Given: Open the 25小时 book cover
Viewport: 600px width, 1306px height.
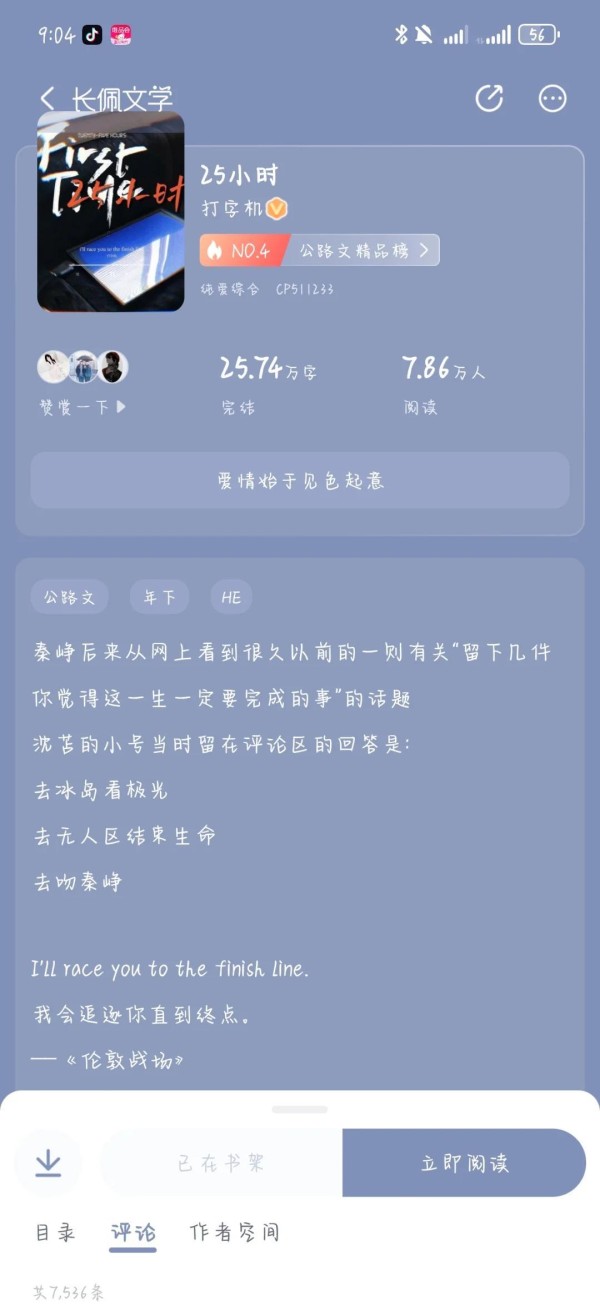Looking at the screenshot, I should (x=111, y=211).
